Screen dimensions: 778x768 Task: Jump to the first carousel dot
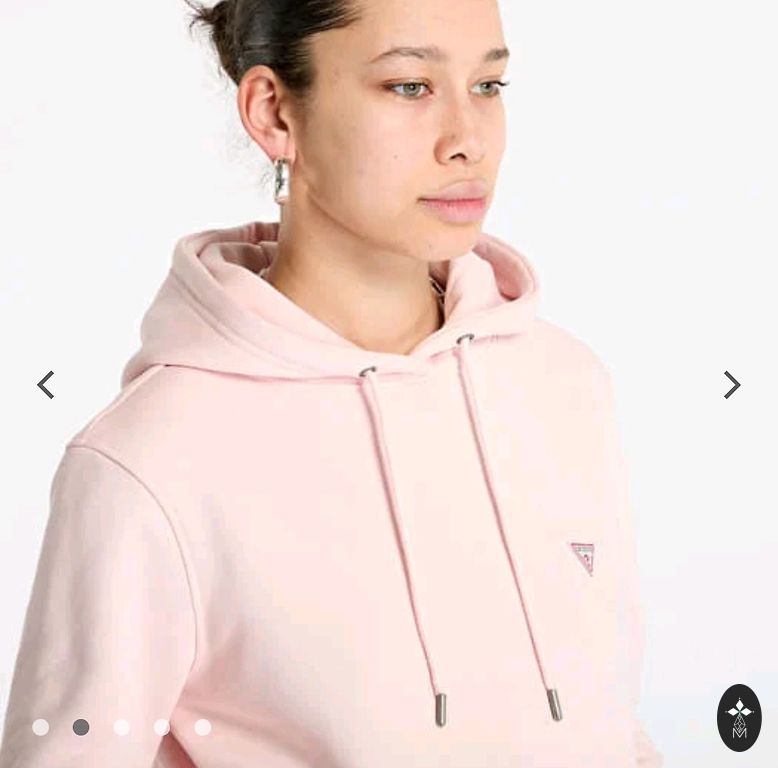point(40,727)
